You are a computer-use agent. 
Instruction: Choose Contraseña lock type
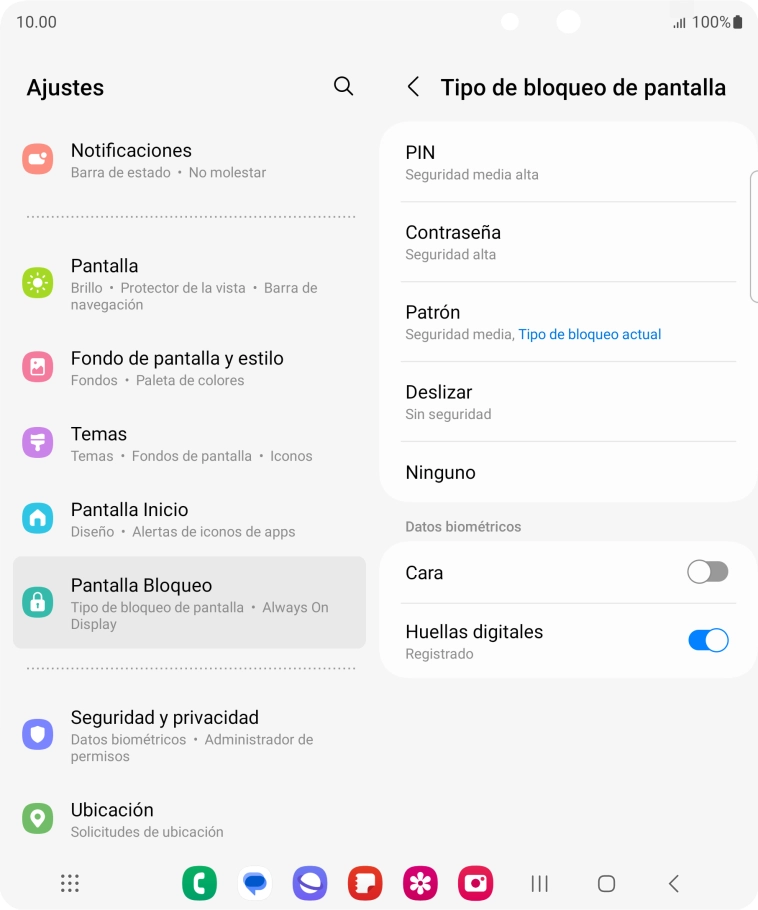coord(567,242)
